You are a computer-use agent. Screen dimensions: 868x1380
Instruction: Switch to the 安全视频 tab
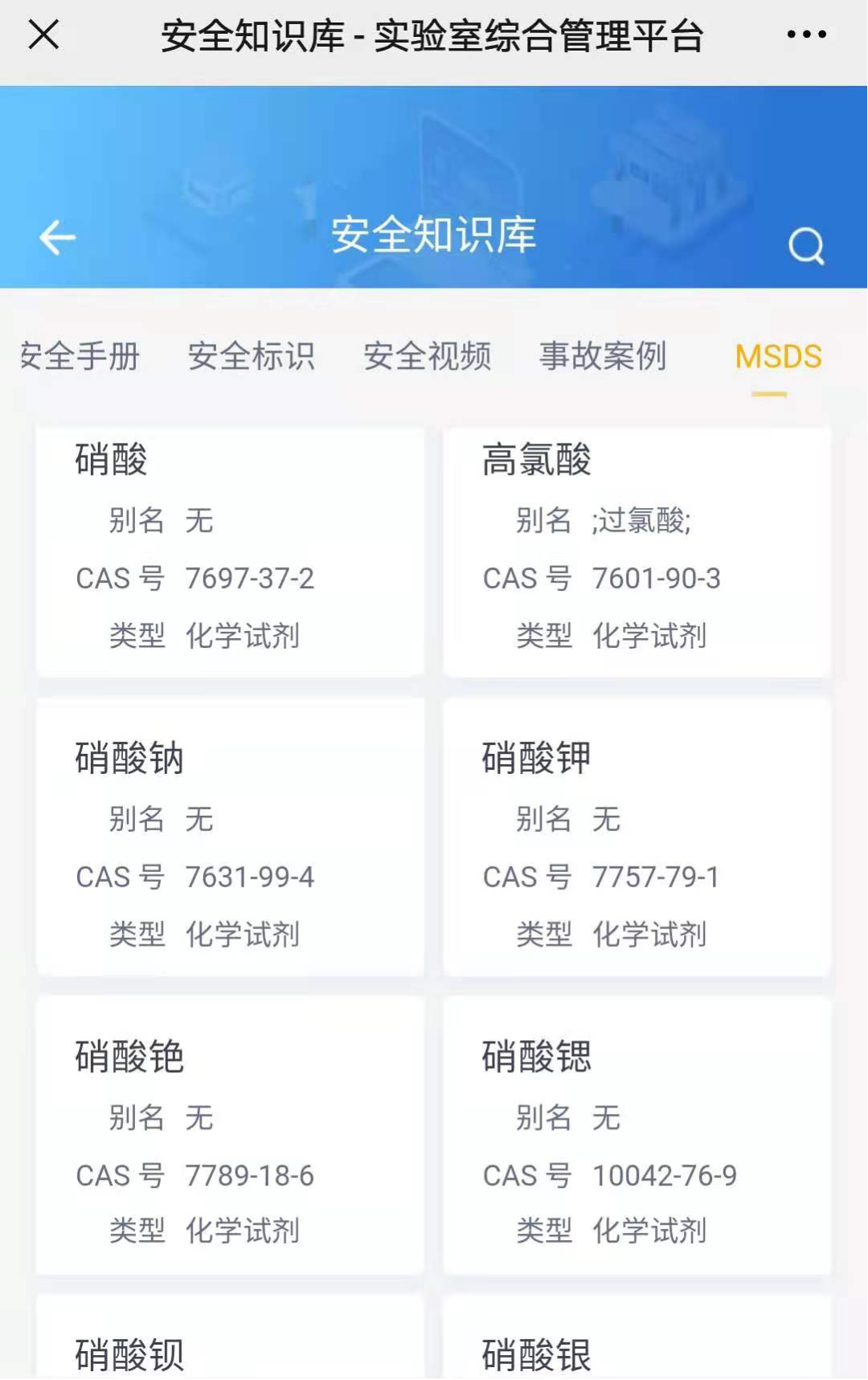[x=427, y=356]
